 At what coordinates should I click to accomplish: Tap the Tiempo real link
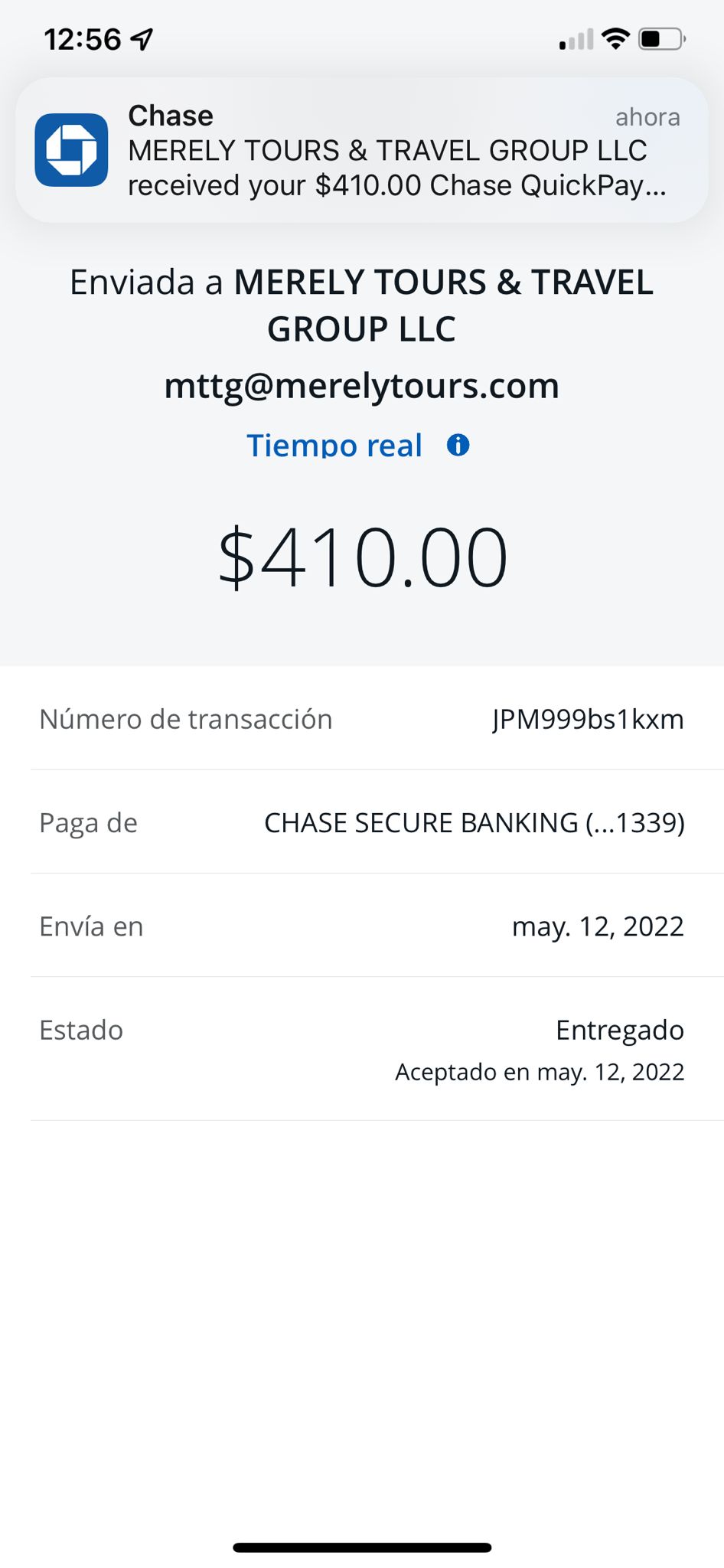[334, 445]
